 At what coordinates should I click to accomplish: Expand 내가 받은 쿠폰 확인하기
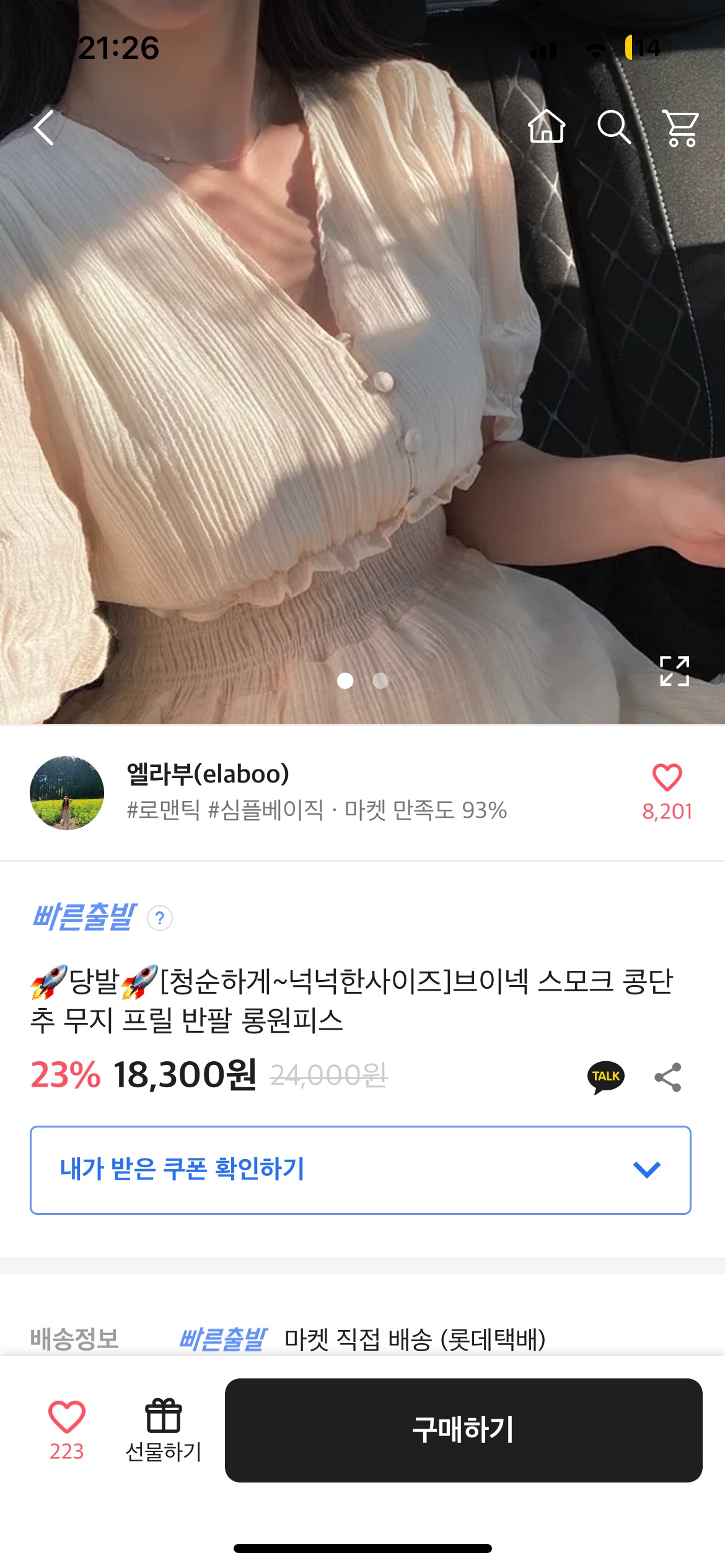361,1170
